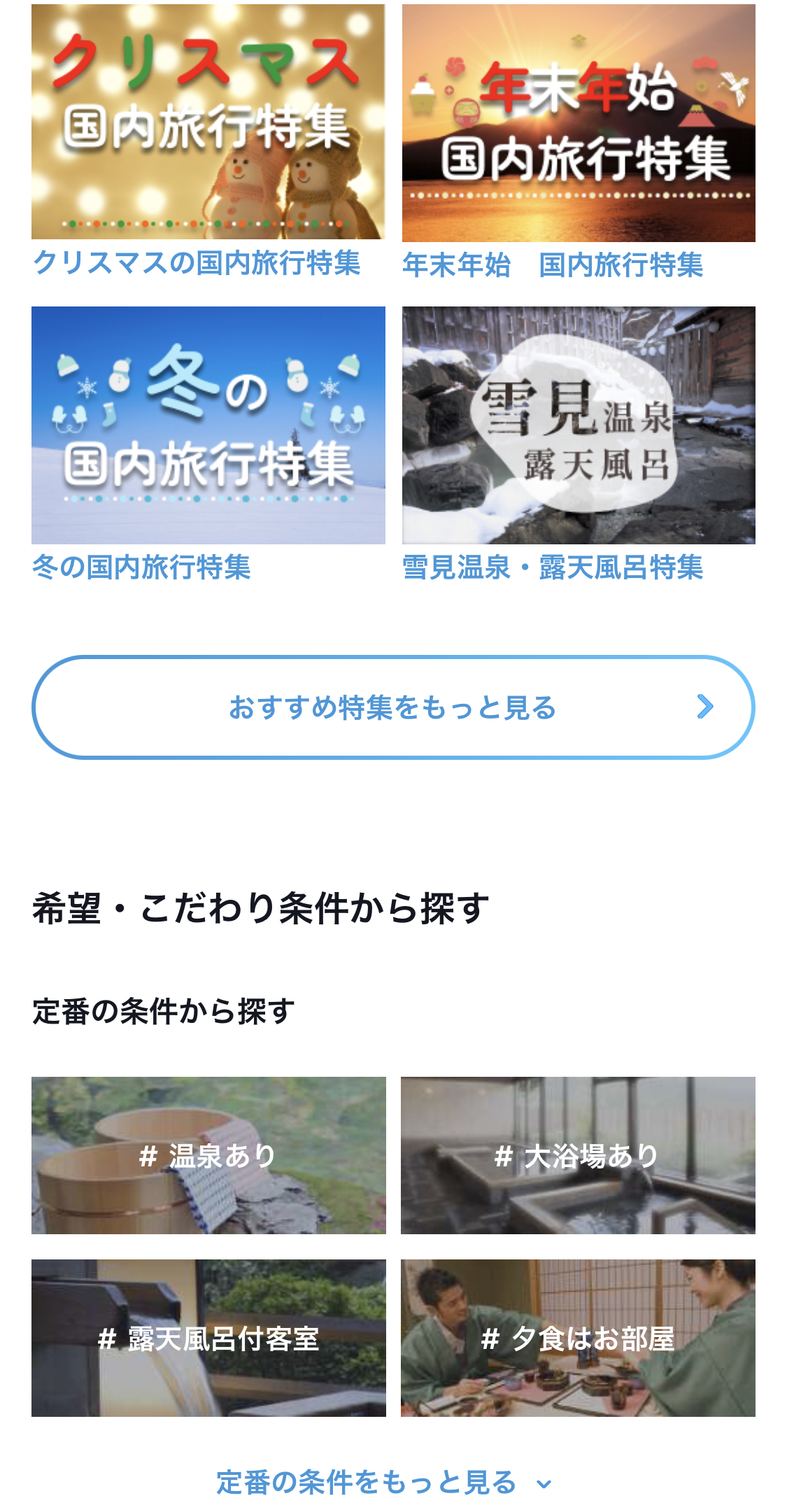Open the 雪見温泉・露天風呂特集 banner
787x1512 pixels.
click(x=579, y=425)
